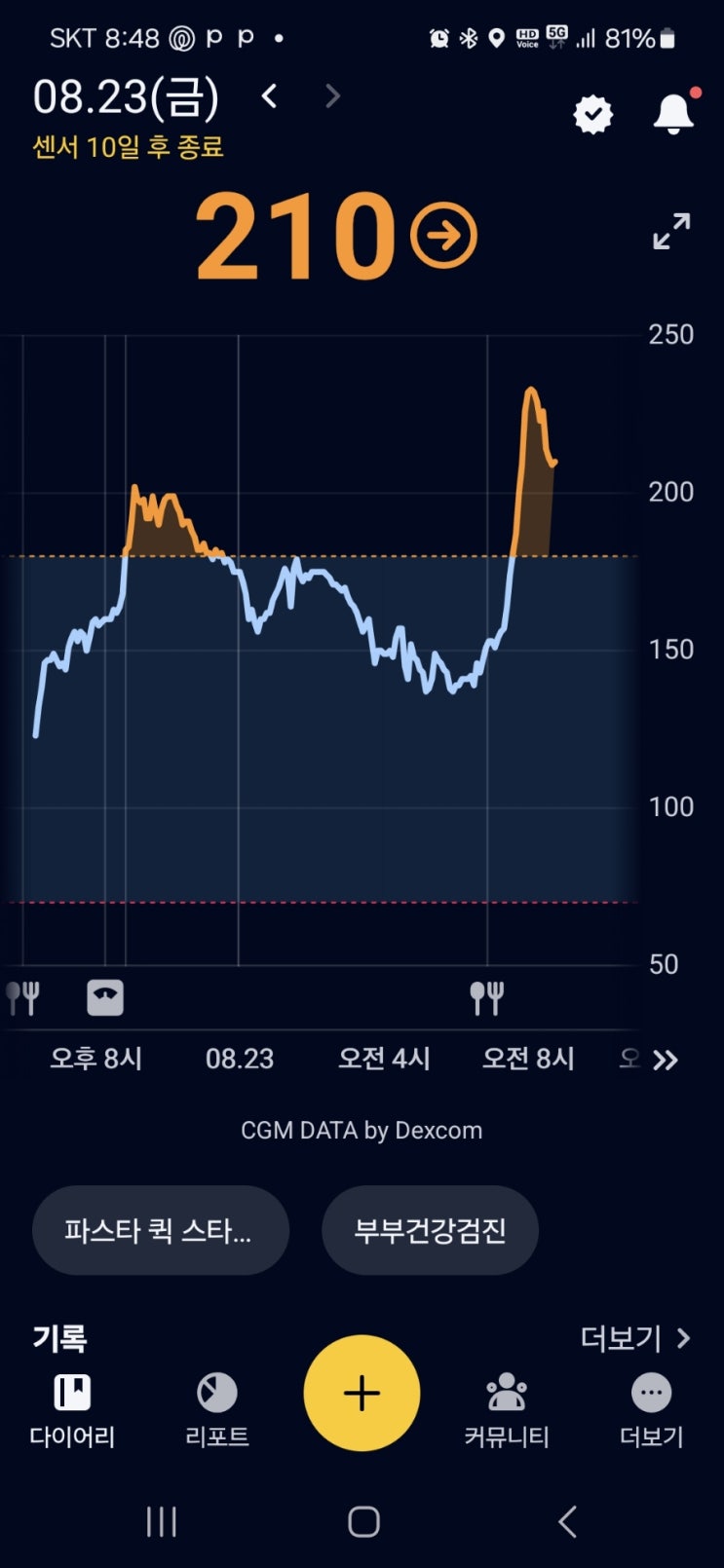724x1568 pixels.
Task: Go to the previous day arrow
Action: point(270,95)
